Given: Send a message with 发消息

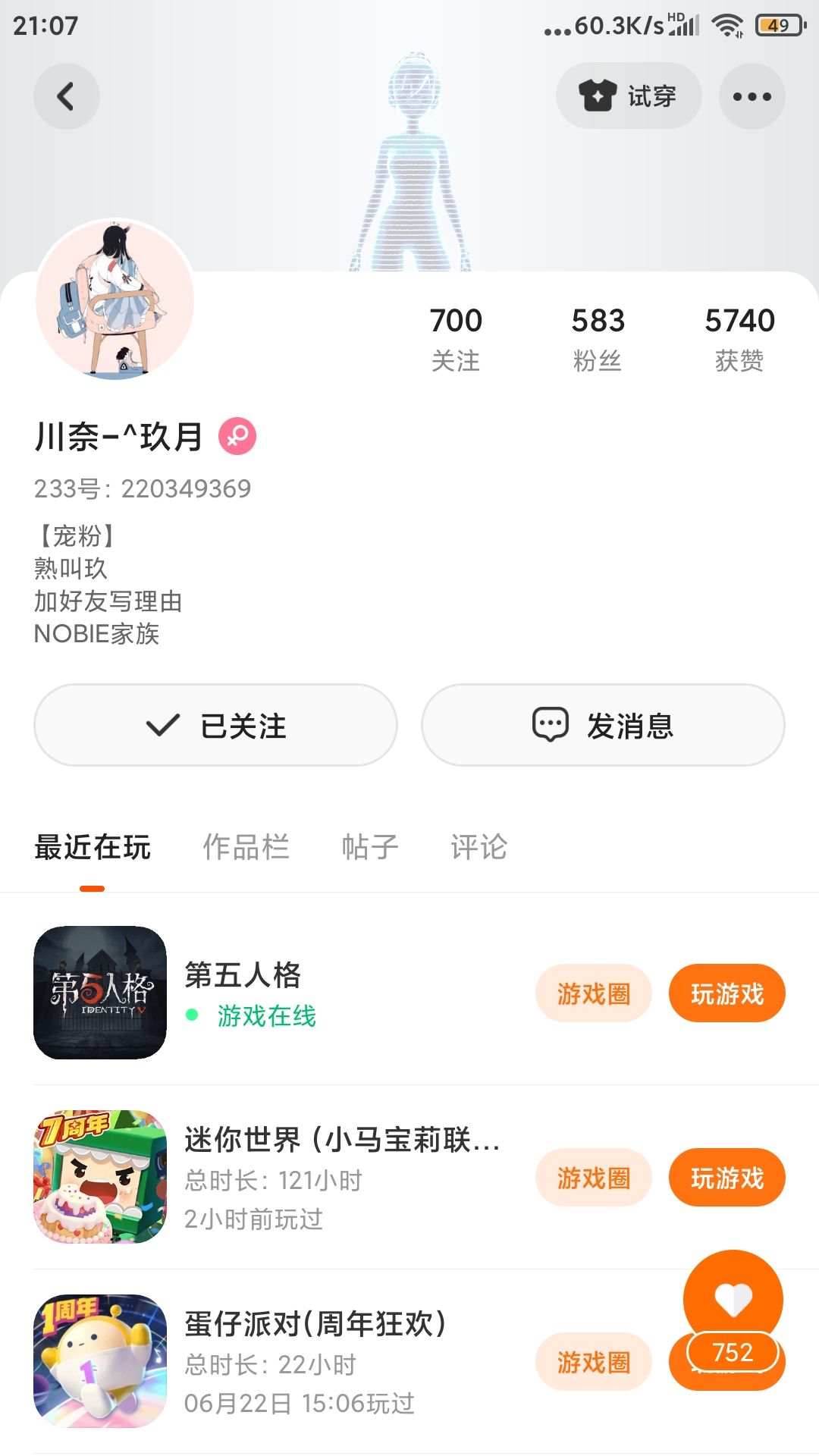Looking at the screenshot, I should (x=603, y=725).
